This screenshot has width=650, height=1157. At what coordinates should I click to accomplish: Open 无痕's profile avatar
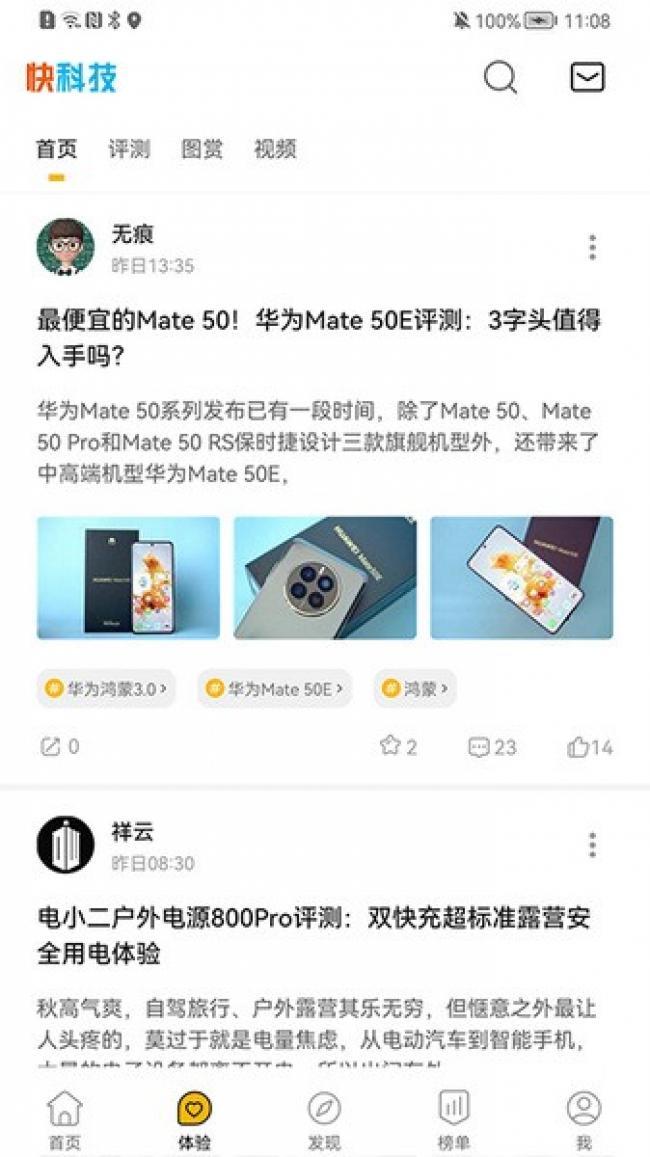(66, 246)
